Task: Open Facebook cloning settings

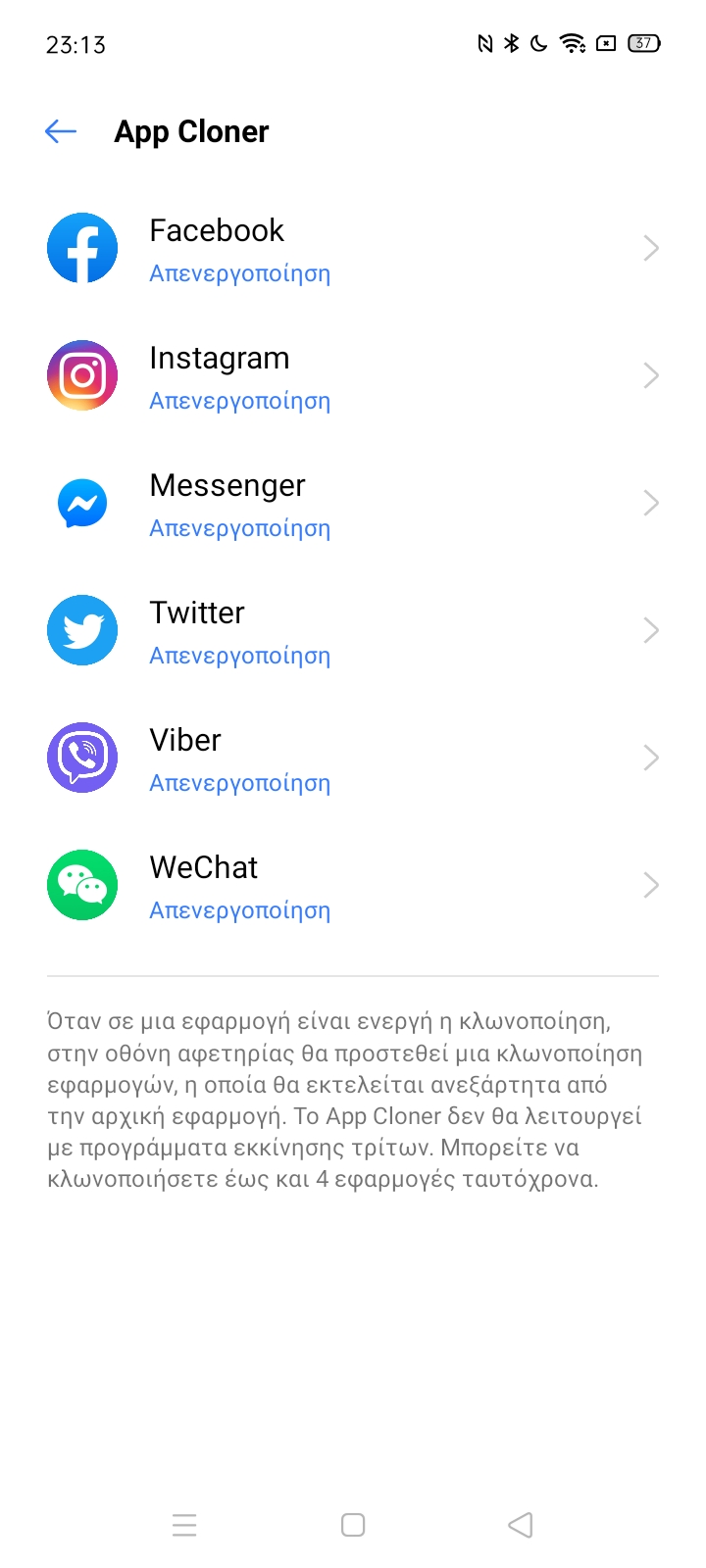Action: (353, 248)
